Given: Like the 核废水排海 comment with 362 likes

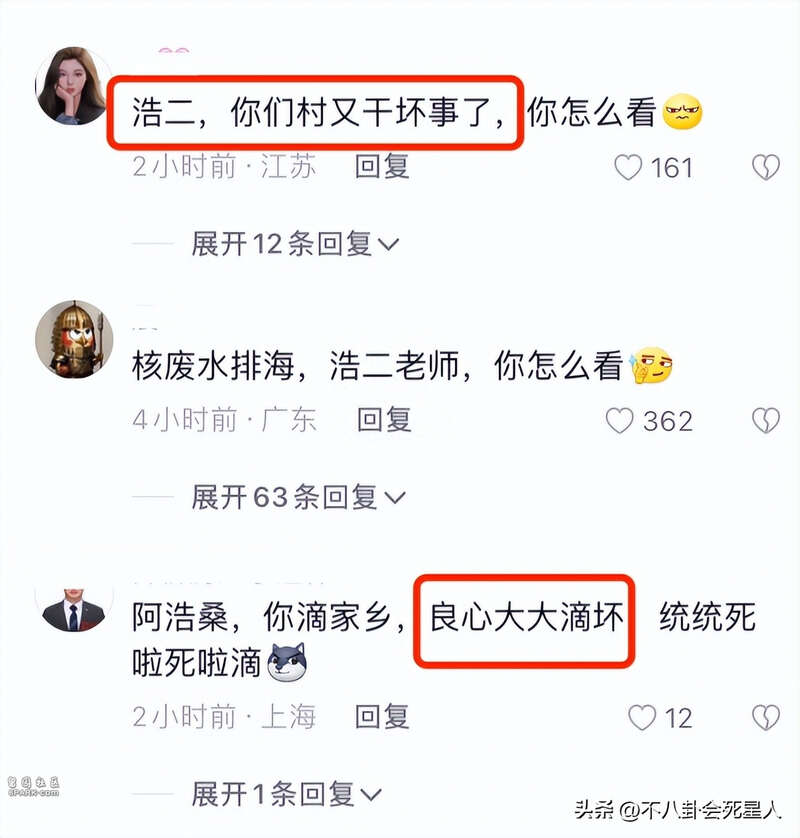Looking at the screenshot, I should pos(620,421).
